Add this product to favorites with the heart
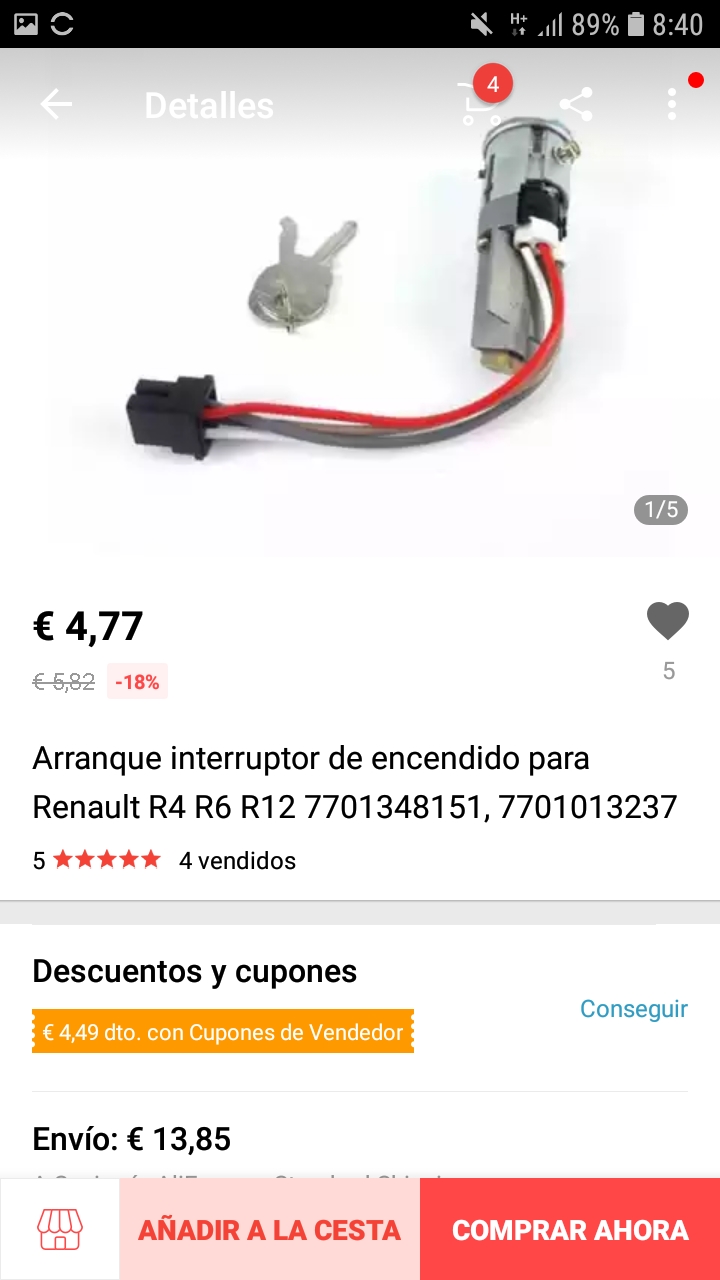 pyautogui.click(x=668, y=622)
